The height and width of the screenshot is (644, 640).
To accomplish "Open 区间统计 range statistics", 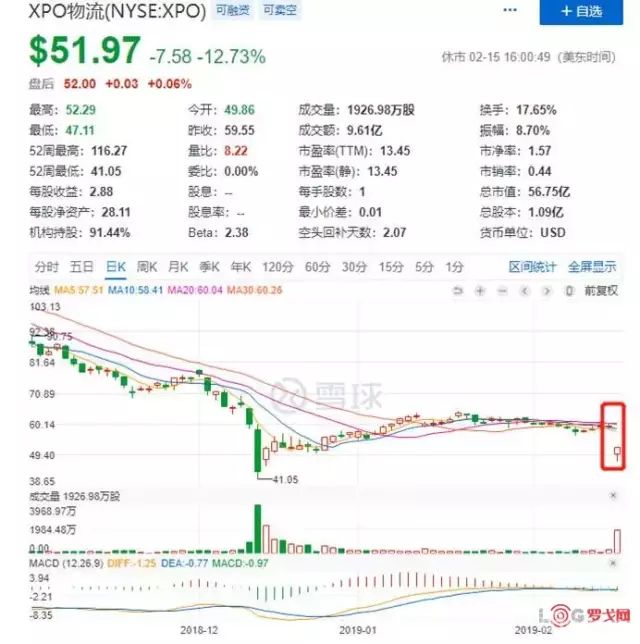I will pyautogui.click(x=533, y=267).
